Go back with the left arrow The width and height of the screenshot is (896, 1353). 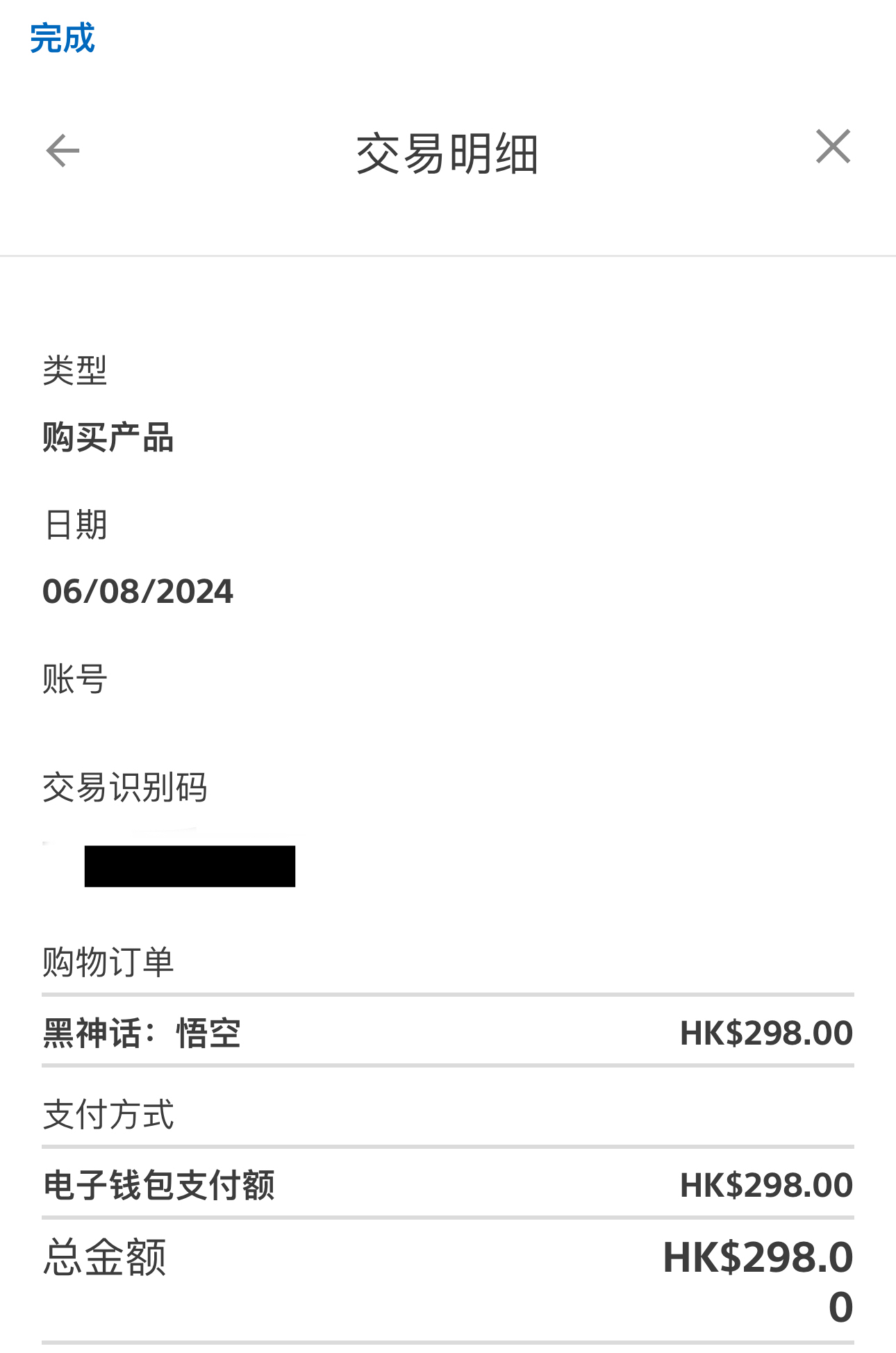pos(63,151)
